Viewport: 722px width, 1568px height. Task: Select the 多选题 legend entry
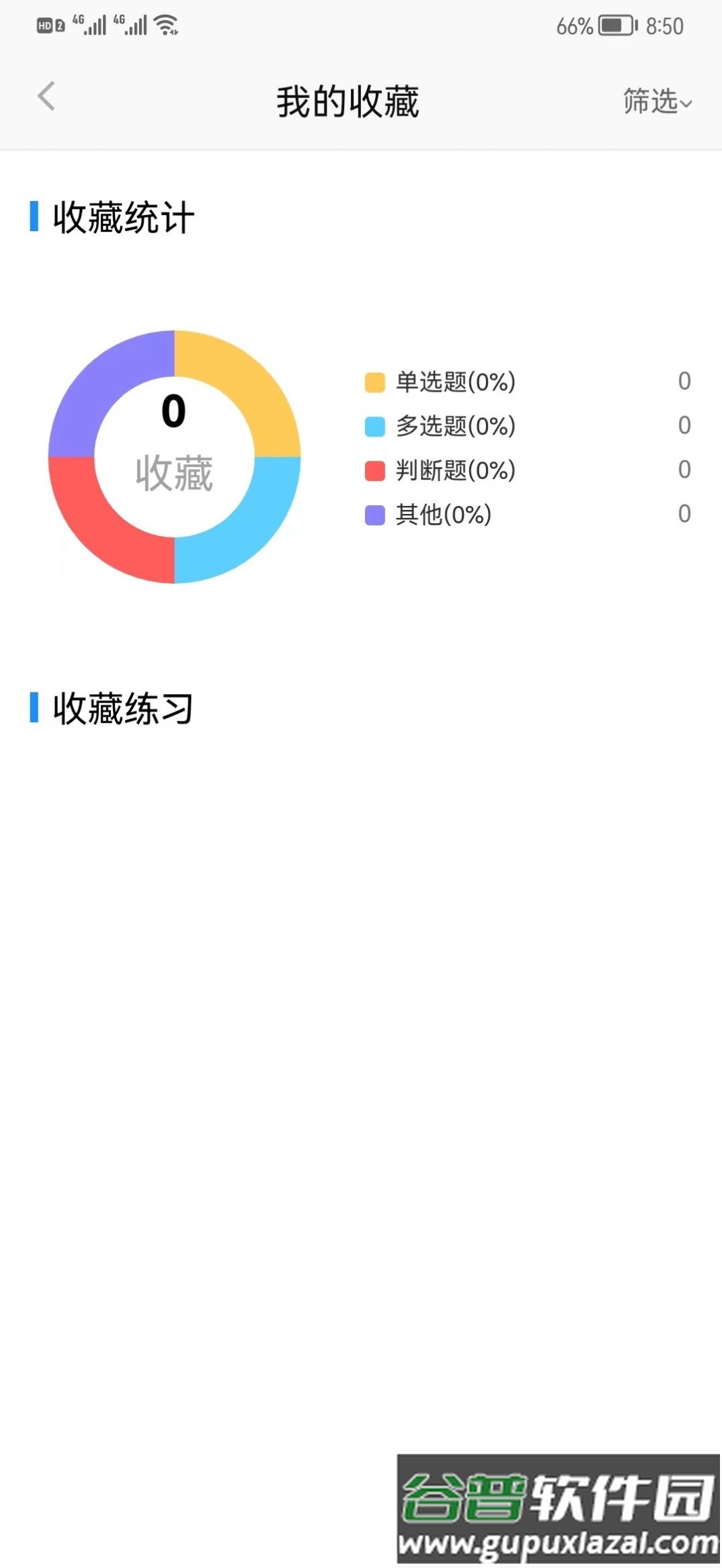pos(454,425)
